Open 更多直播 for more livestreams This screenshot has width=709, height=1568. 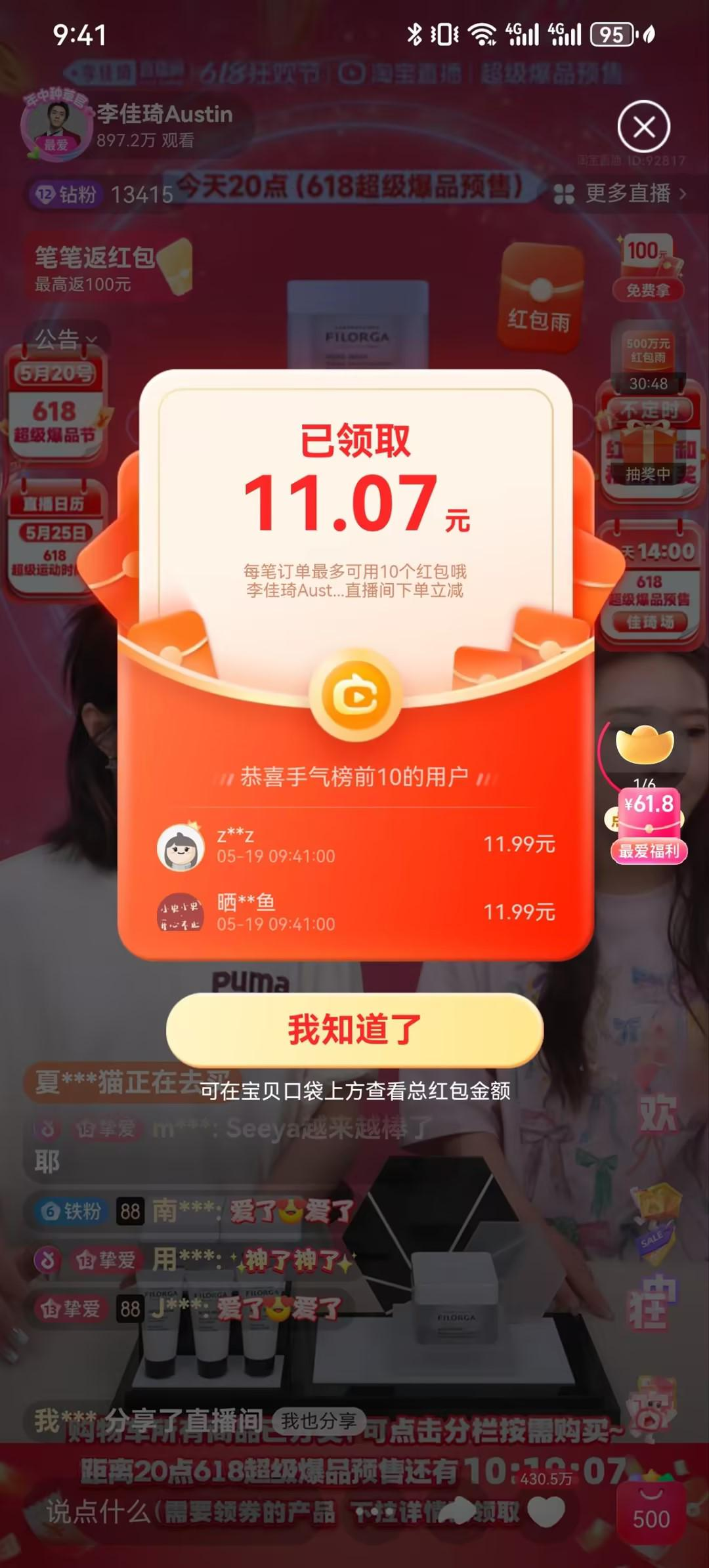point(620,194)
